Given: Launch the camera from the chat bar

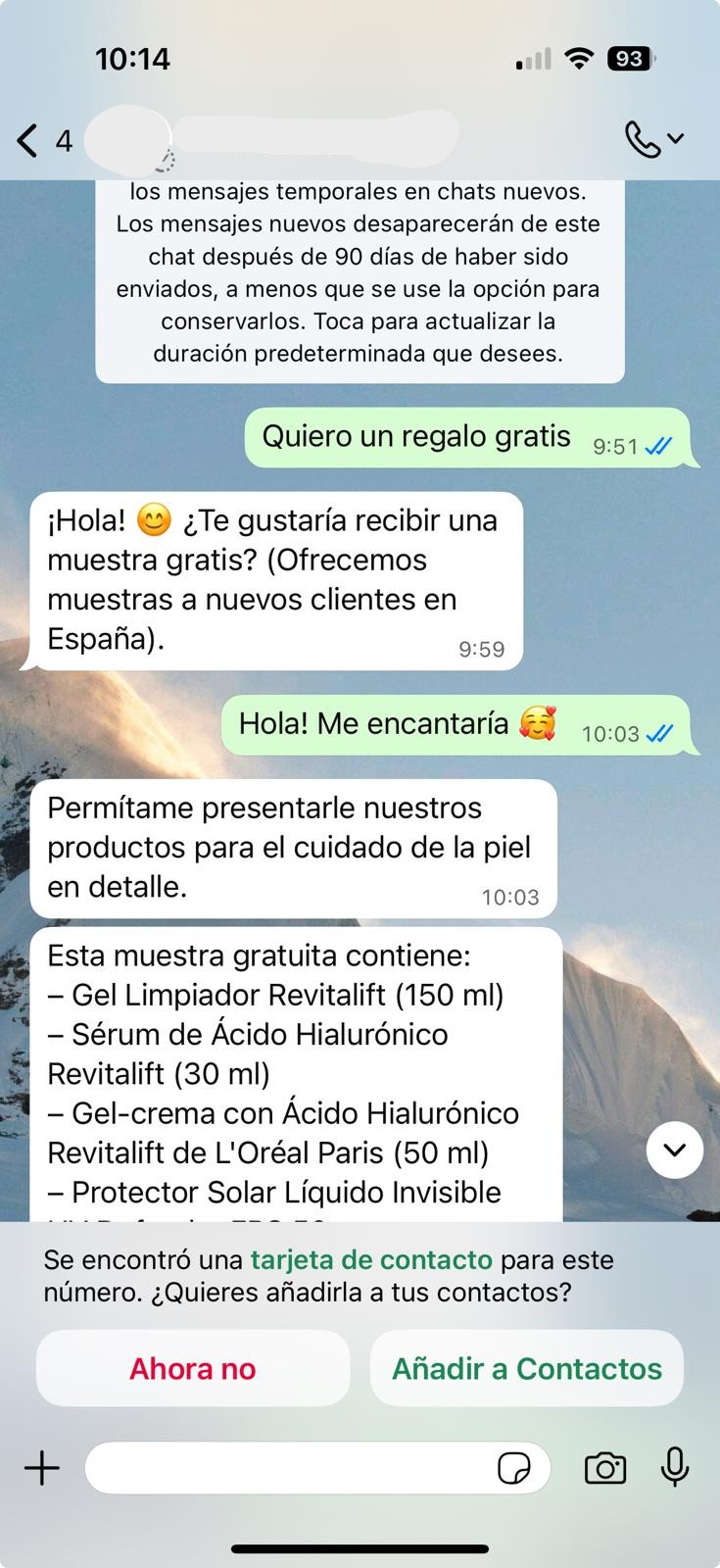Looking at the screenshot, I should 605,1468.
